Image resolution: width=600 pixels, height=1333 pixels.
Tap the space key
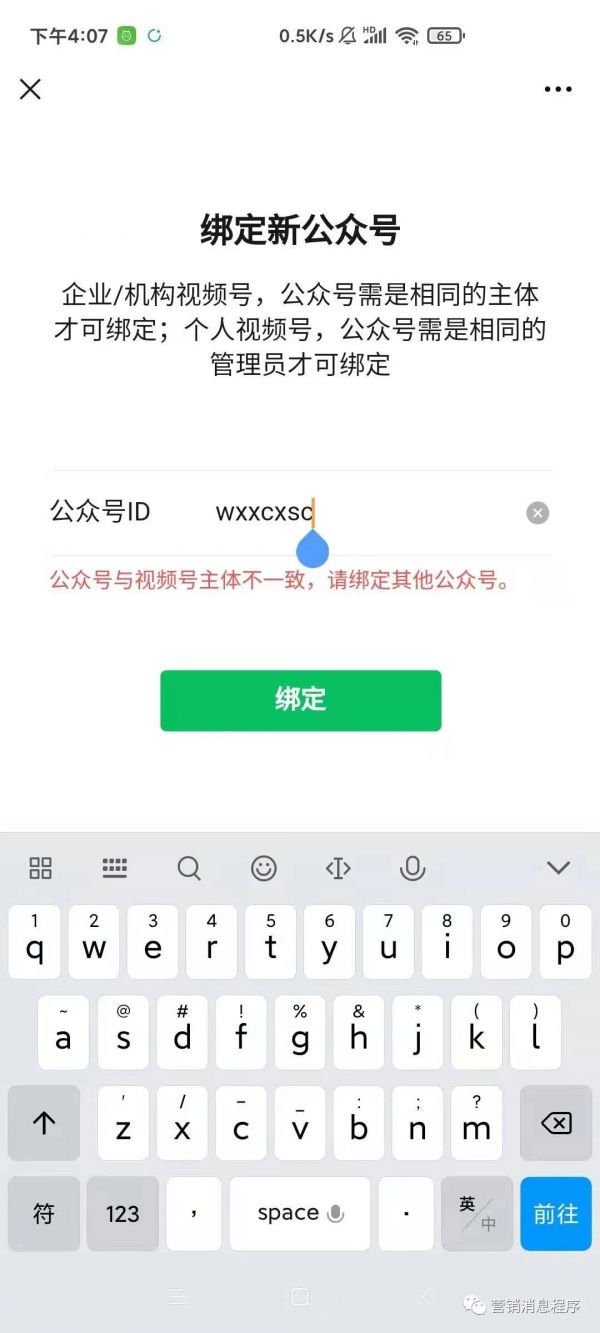(x=300, y=1214)
